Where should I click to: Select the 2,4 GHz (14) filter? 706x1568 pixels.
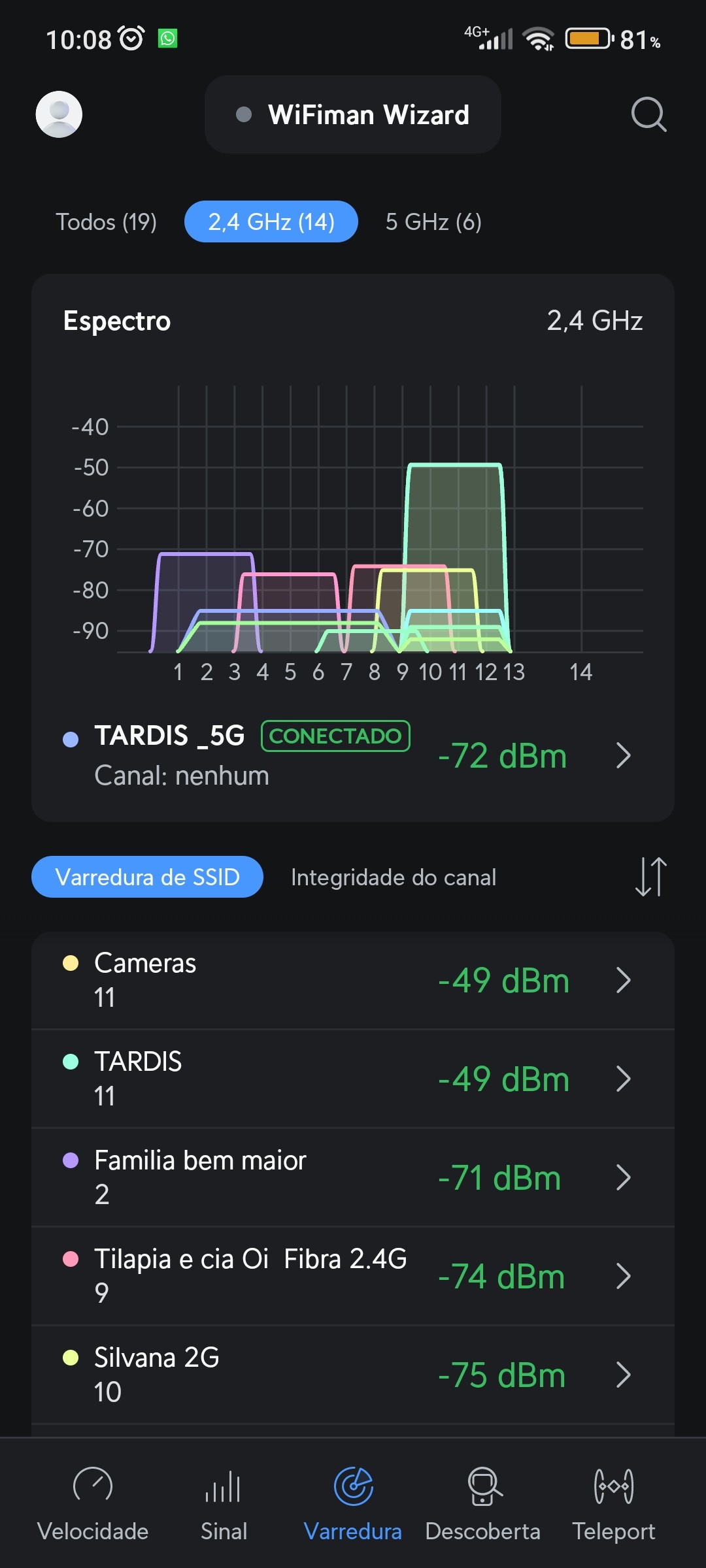point(271,222)
